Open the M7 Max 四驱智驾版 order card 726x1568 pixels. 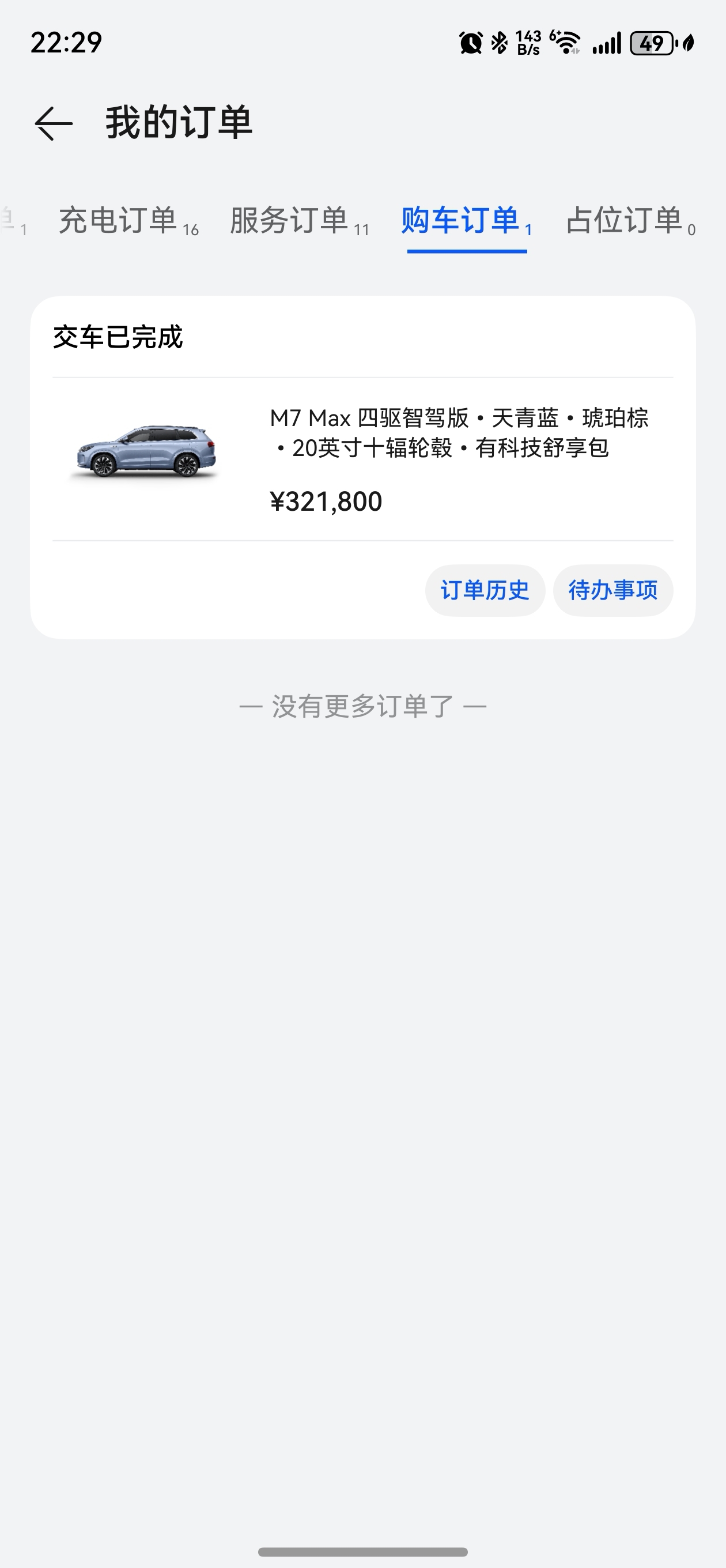coord(362,458)
